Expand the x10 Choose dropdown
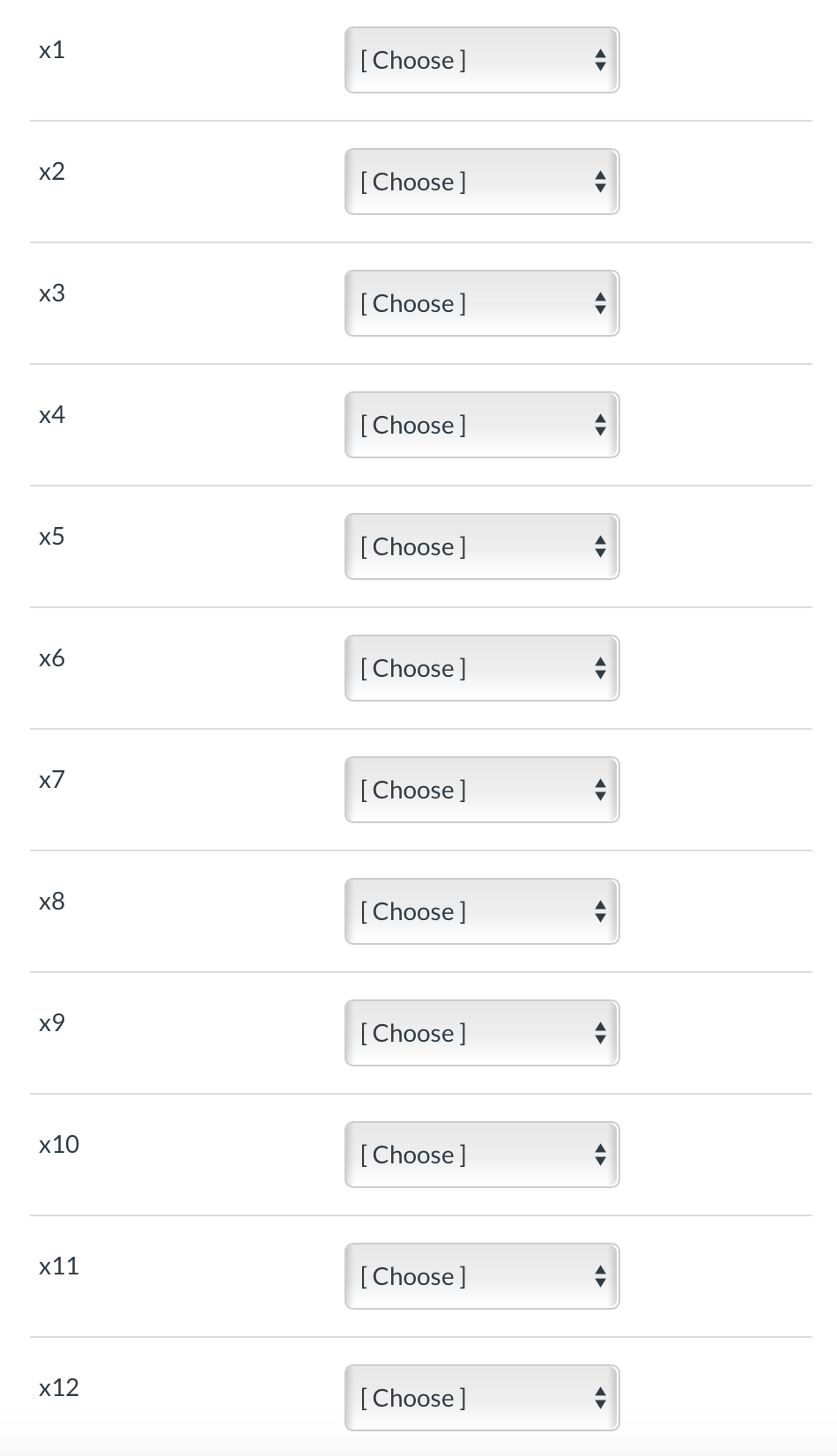Viewport: 837px width, 1456px height. coord(481,1155)
